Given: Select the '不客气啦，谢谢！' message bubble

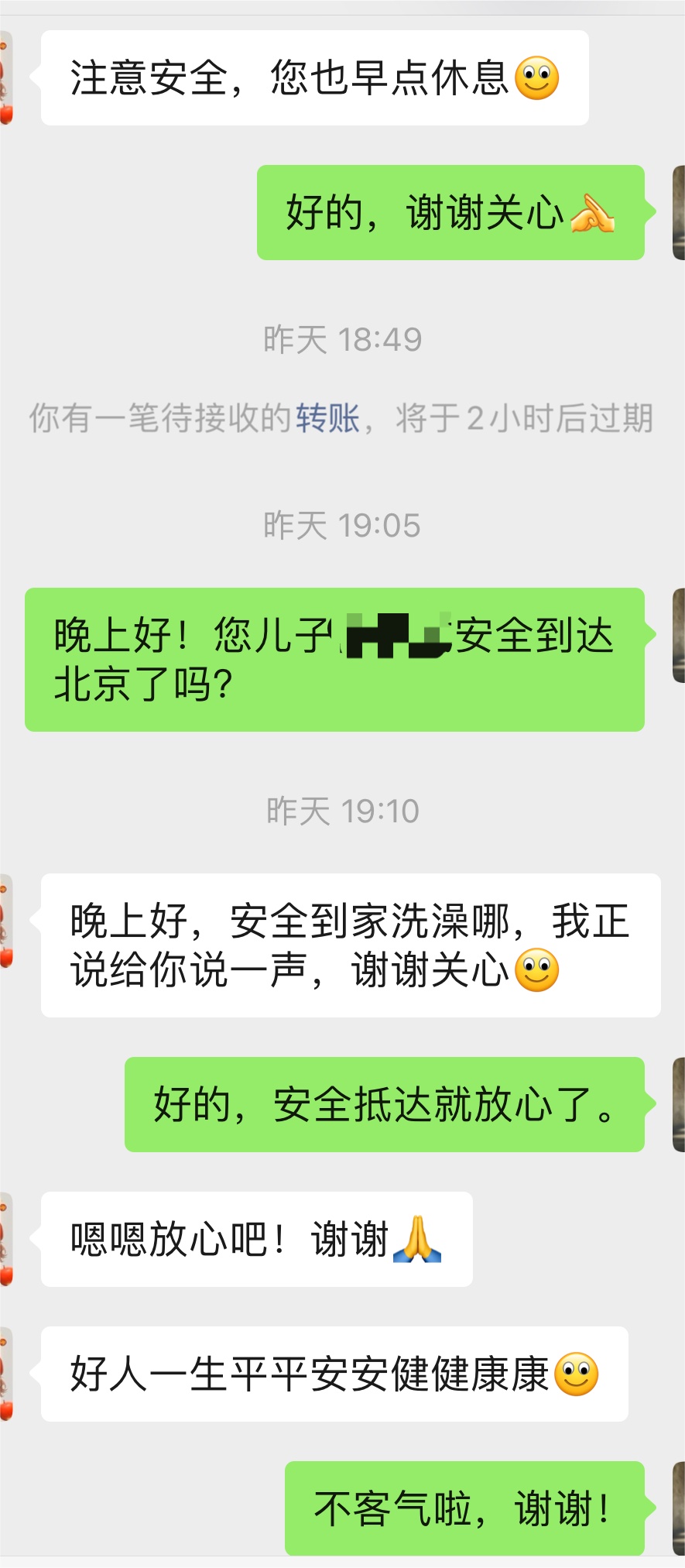Looking at the screenshot, I should [x=464, y=1511].
